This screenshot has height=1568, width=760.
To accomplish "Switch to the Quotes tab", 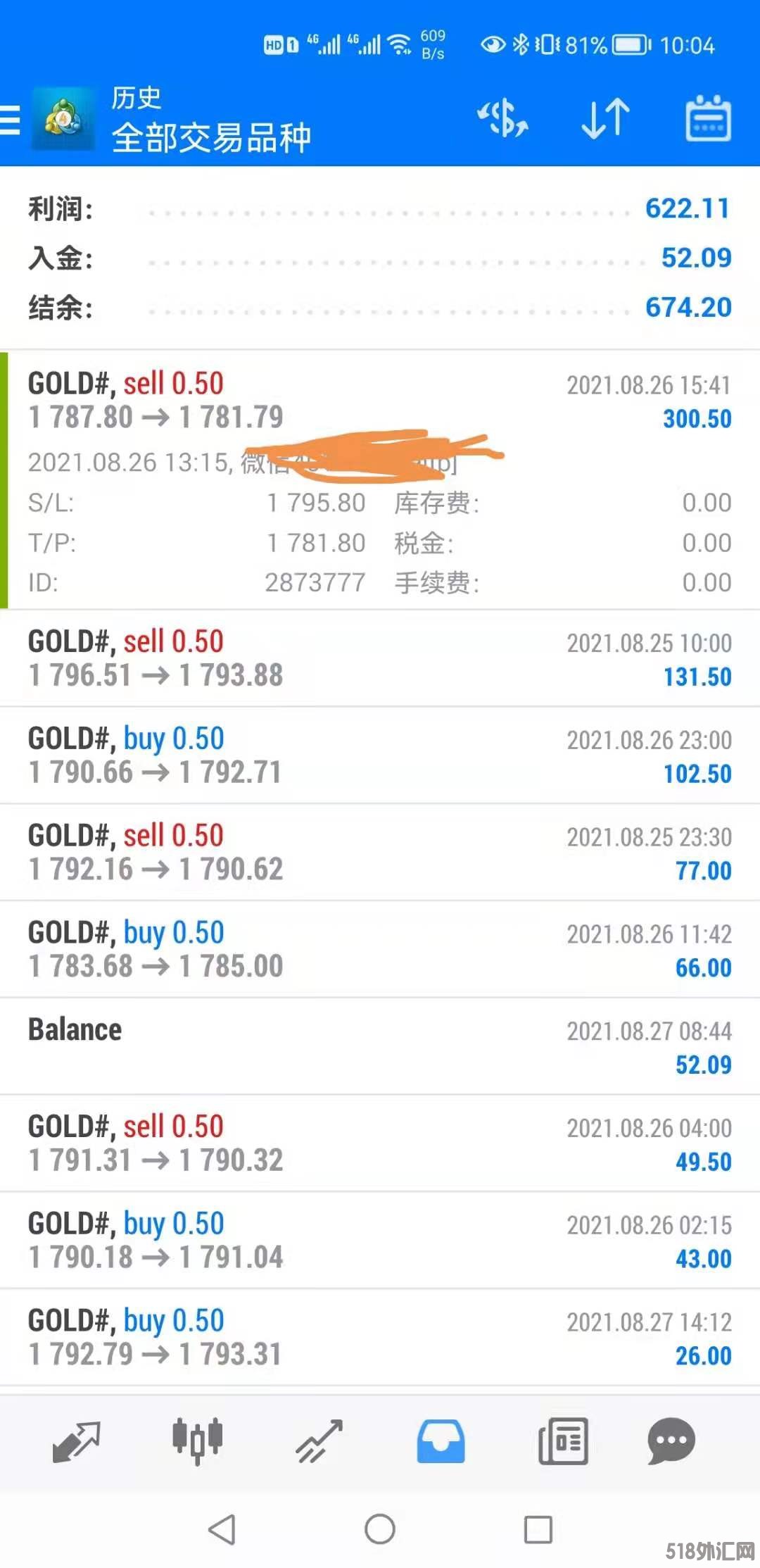I will [x=76, y=1441].
